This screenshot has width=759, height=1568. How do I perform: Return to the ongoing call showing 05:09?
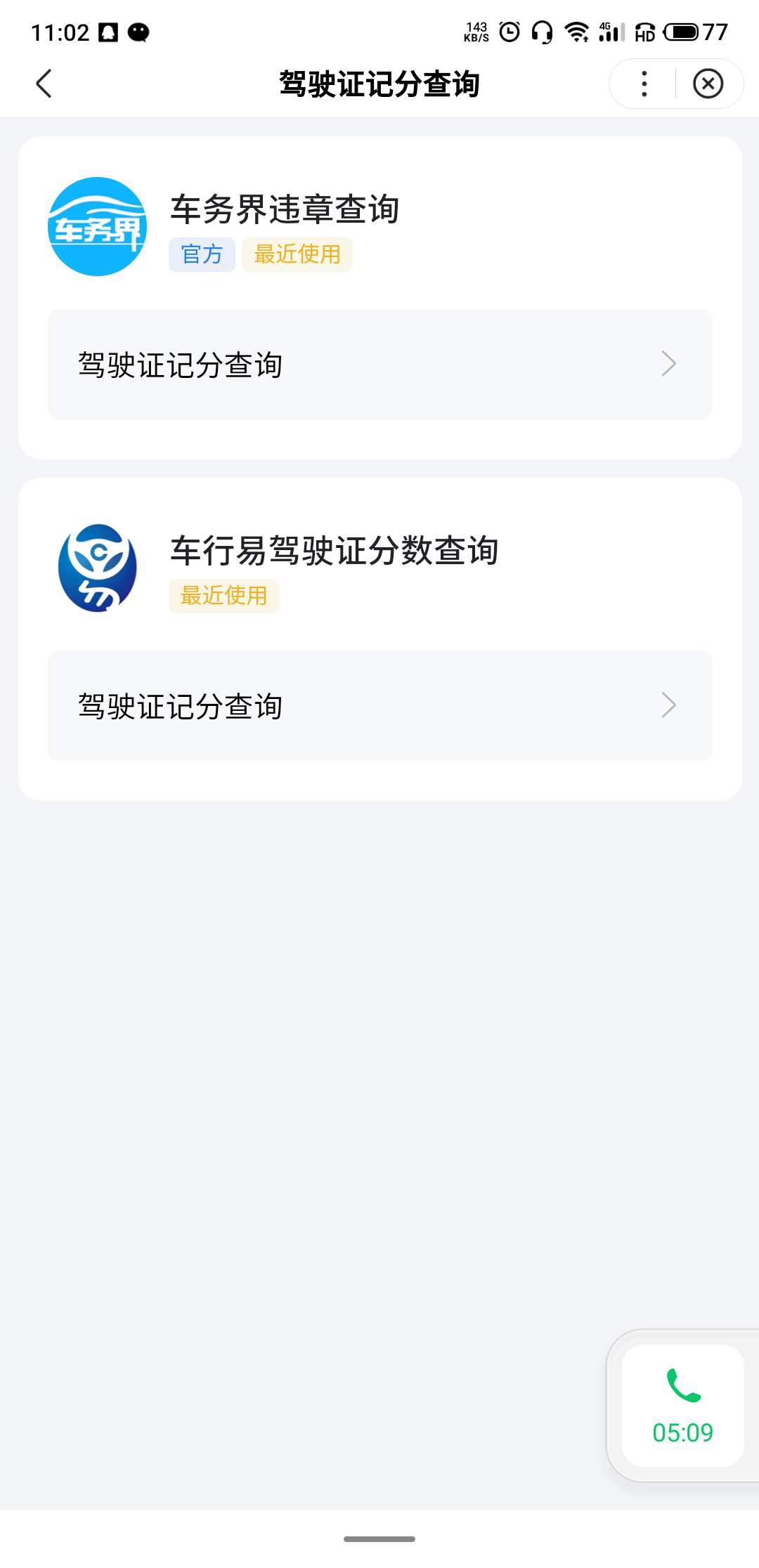682,1405
